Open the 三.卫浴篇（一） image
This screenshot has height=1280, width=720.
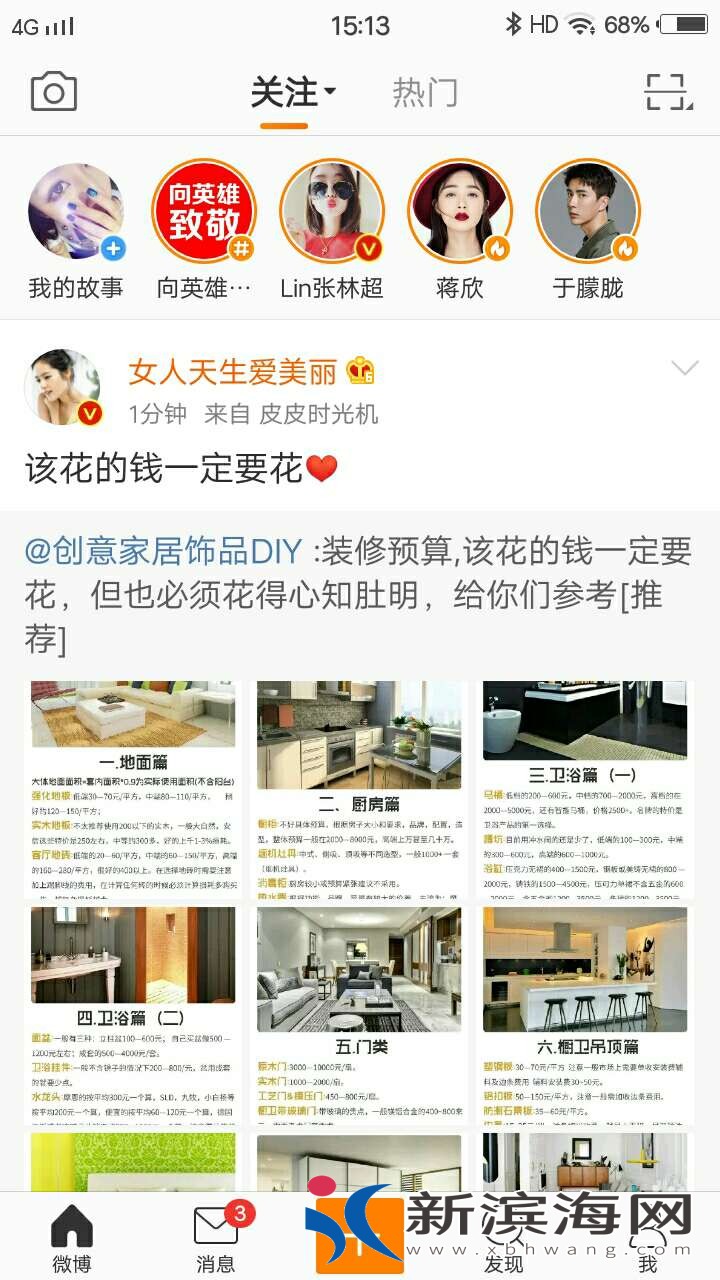click(586, 788)
